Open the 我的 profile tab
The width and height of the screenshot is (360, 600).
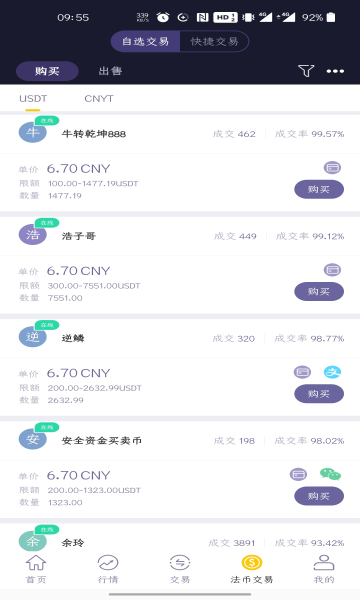coord(324,569)
